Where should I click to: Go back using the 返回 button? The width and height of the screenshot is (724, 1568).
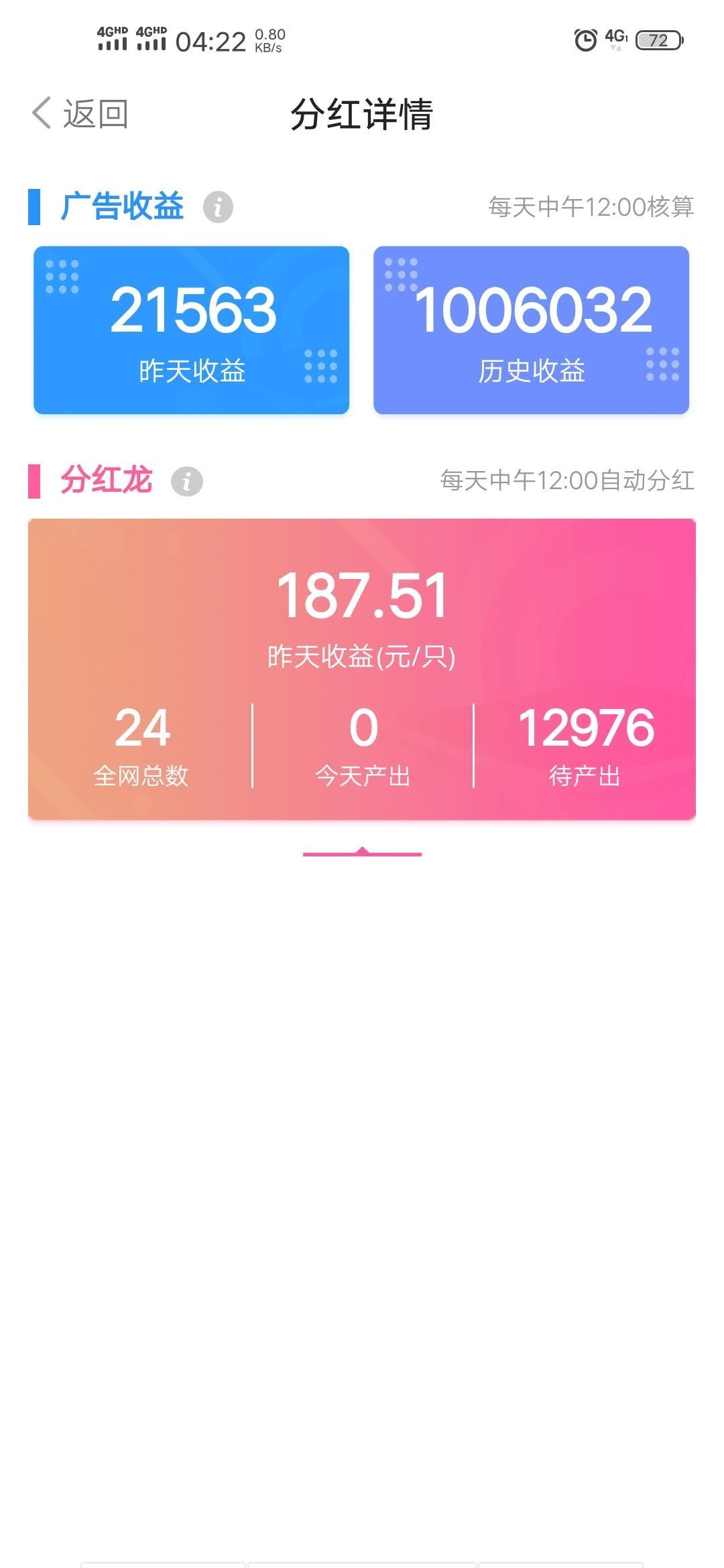pyautogui.click(x=80, y=113)
